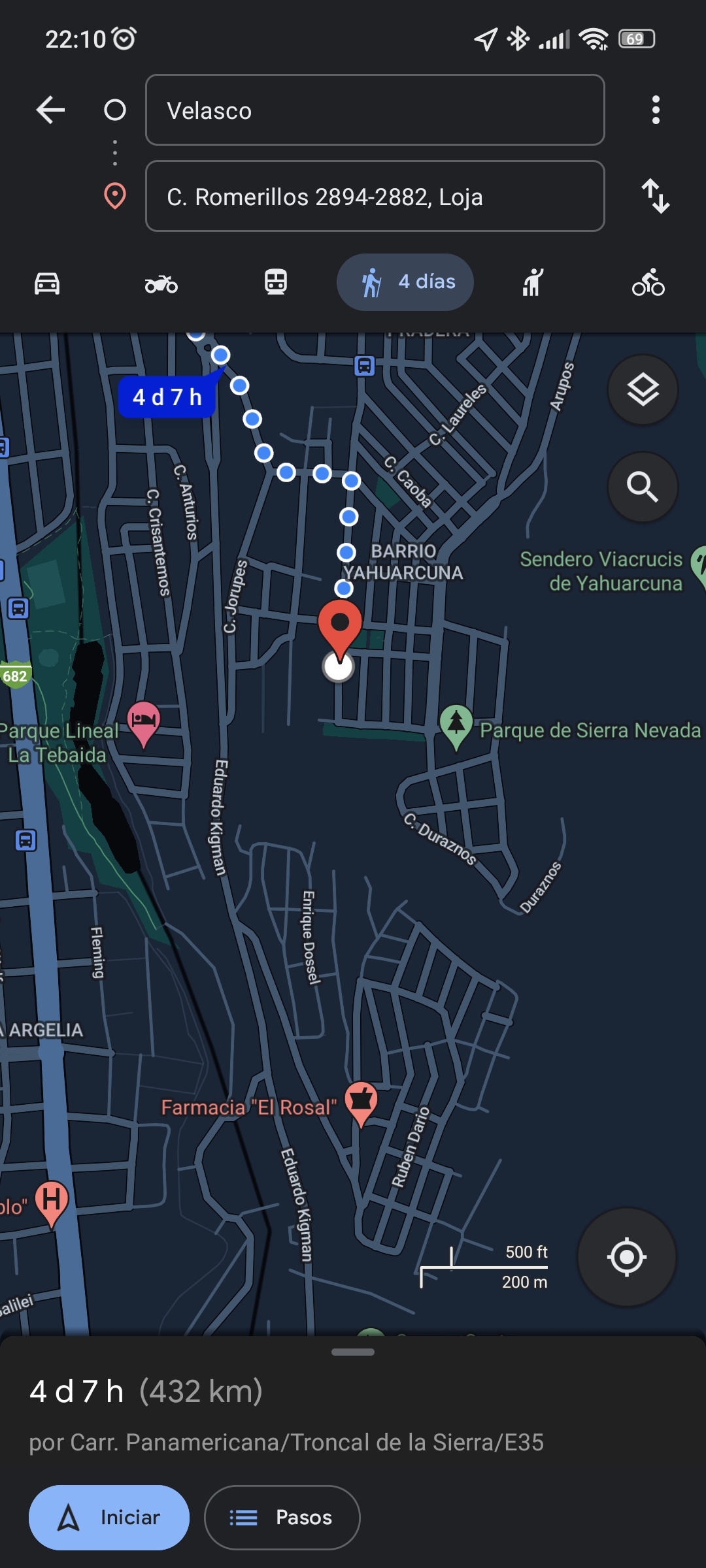The width and height of the screenshot is (706, 1568).
Task: Switch to public transit directions
Action: [x=276, y=284]
